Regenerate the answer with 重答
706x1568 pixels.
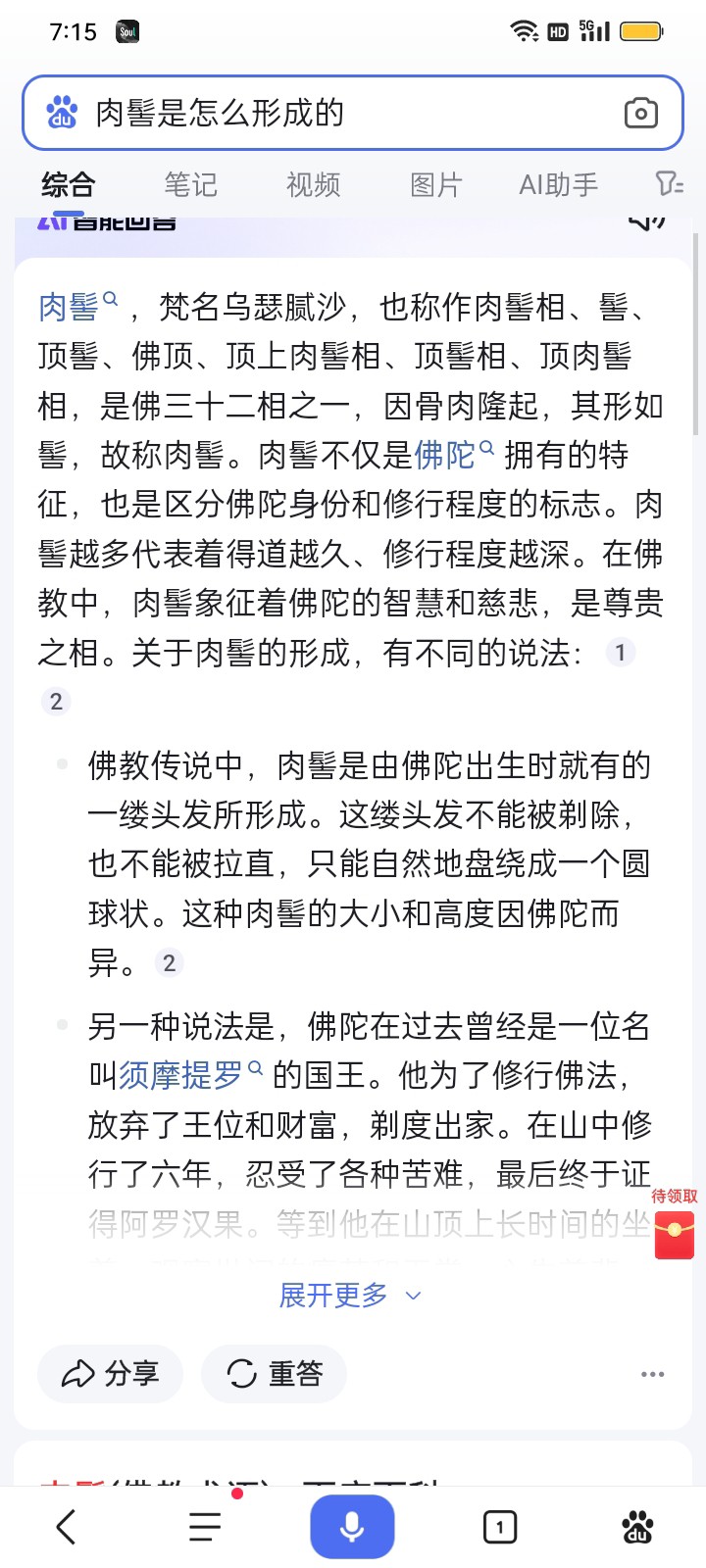point(275,1374)
